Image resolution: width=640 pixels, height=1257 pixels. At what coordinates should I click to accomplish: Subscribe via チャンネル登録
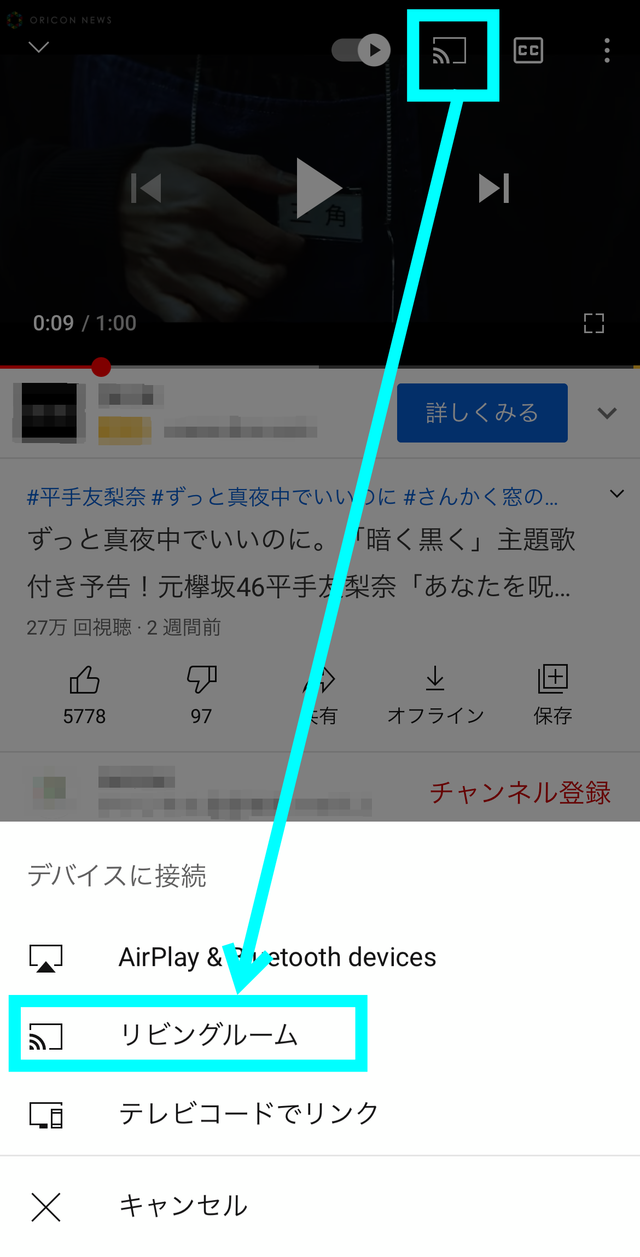pyautogui.click(x=520, y=792)
